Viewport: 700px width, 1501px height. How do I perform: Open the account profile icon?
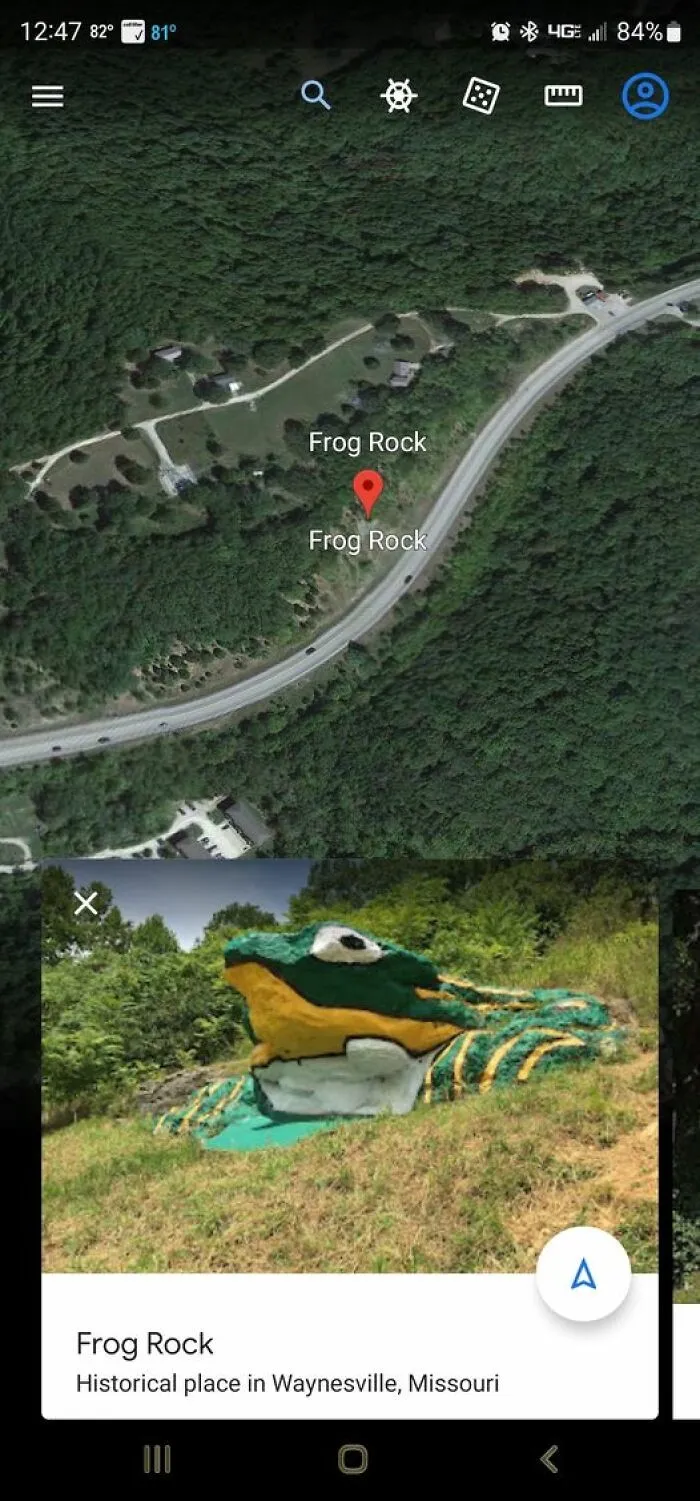tap(645, 96)
